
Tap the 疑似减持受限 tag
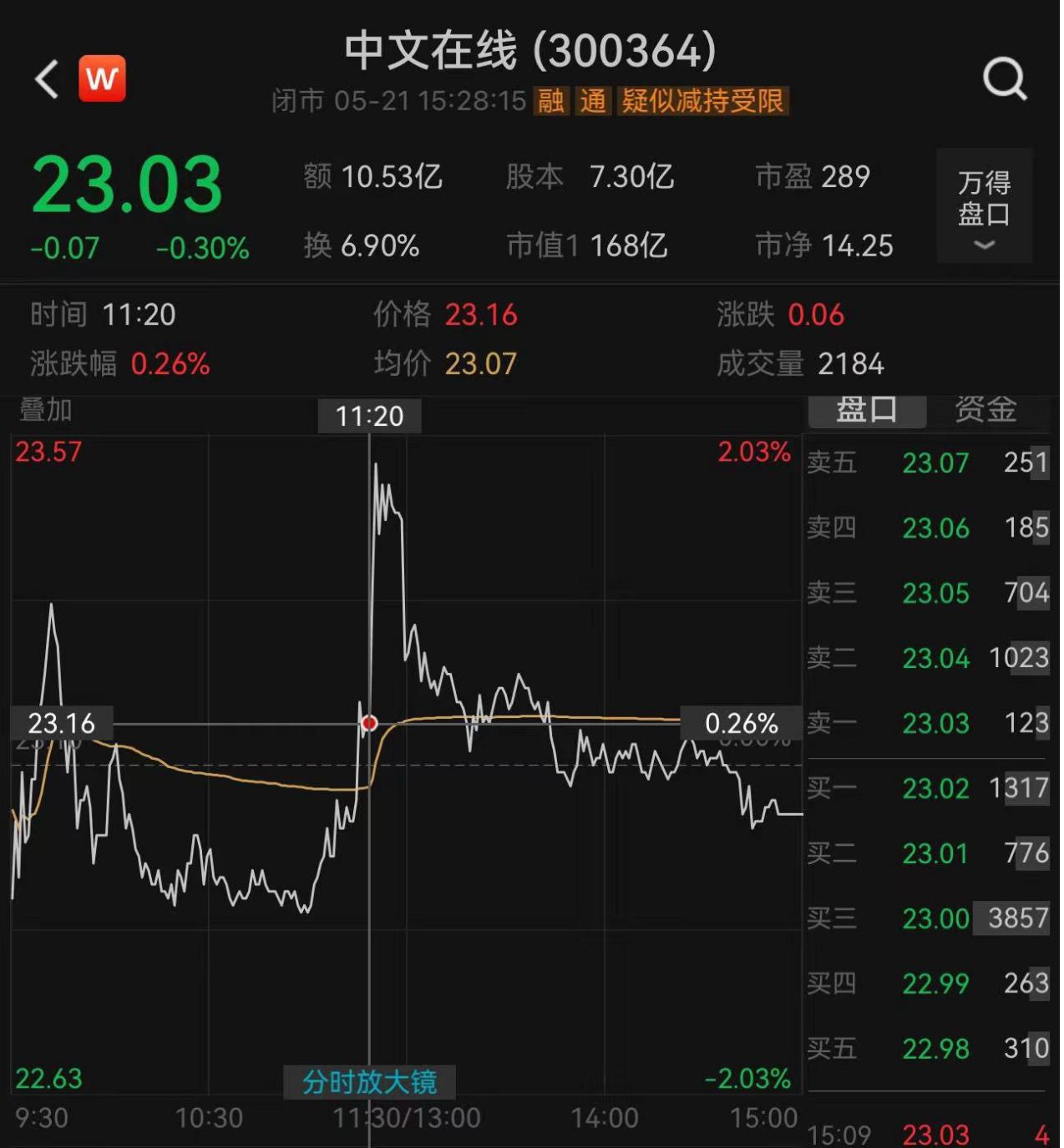click(x=702, y=101)
